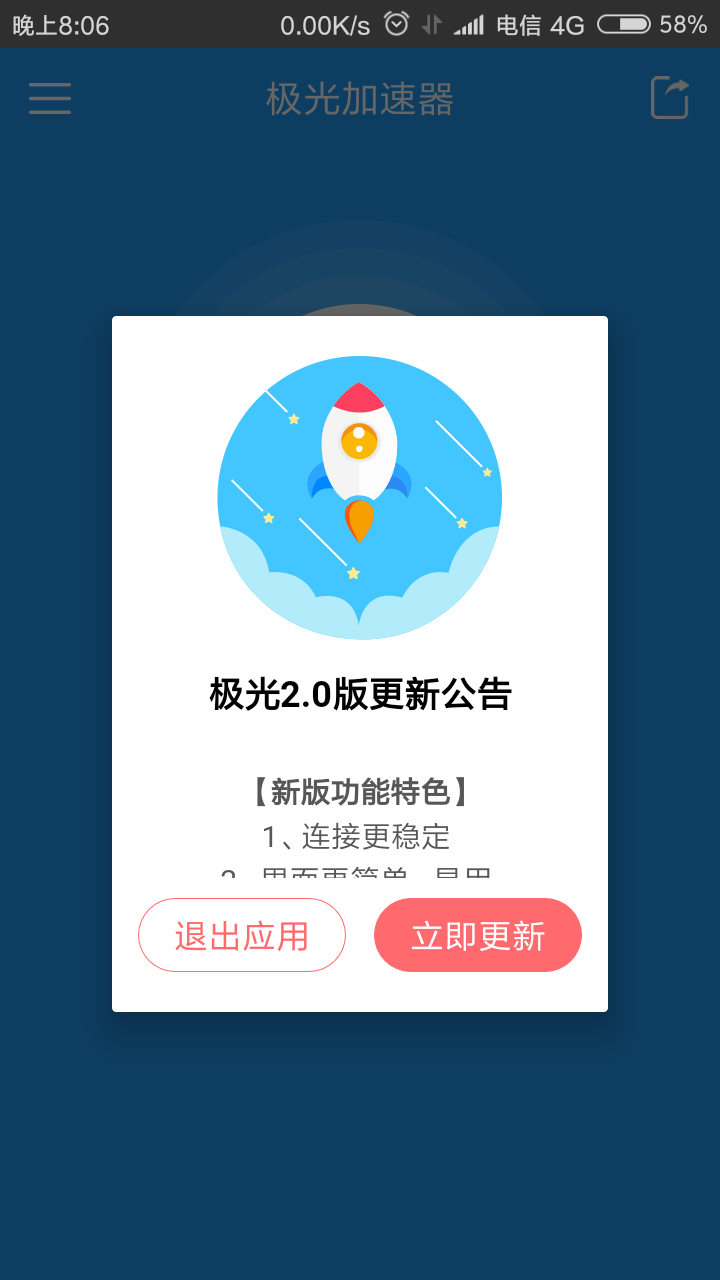Open the hamburger drawer menu
720x1280 pixels.
point(50,98)
